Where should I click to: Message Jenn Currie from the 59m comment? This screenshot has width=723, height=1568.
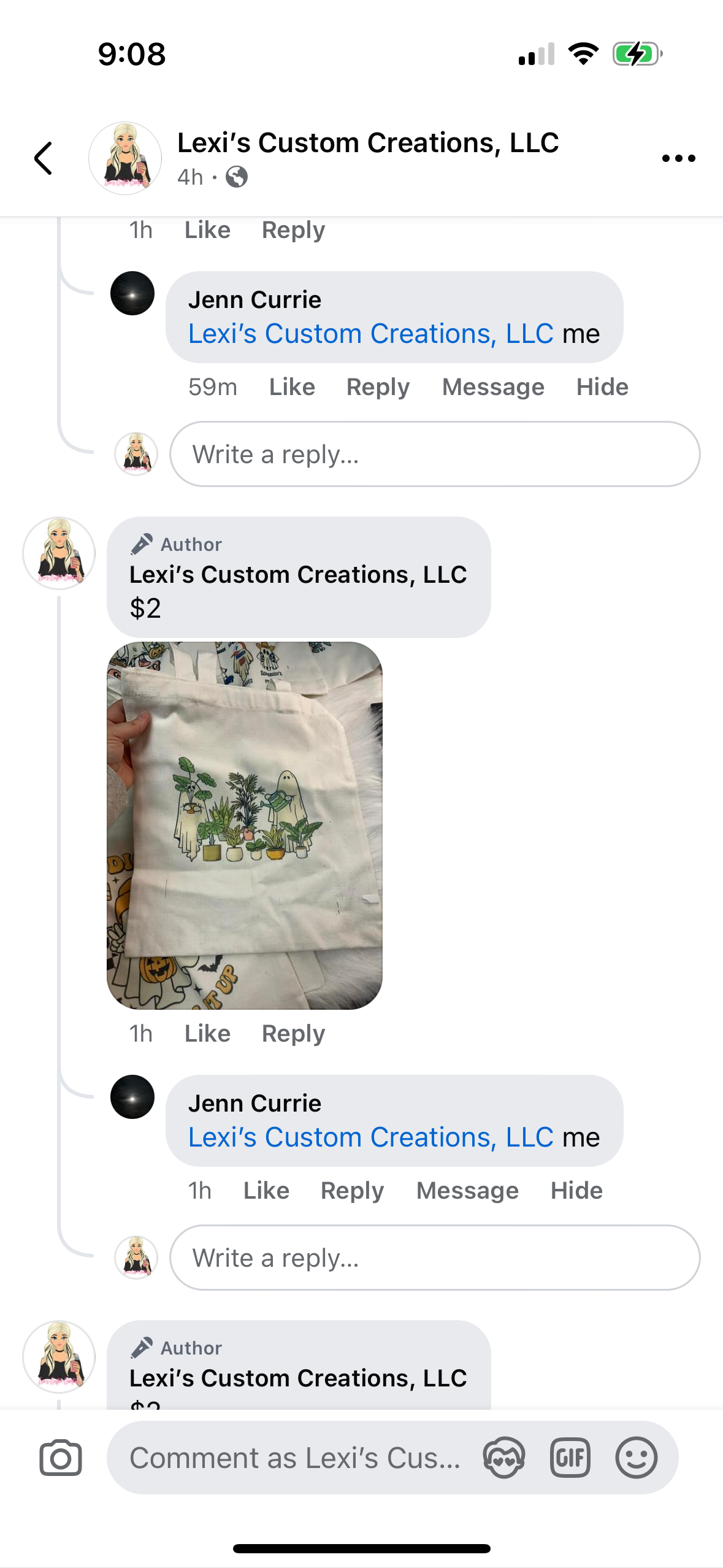click(x=493, y=387)
